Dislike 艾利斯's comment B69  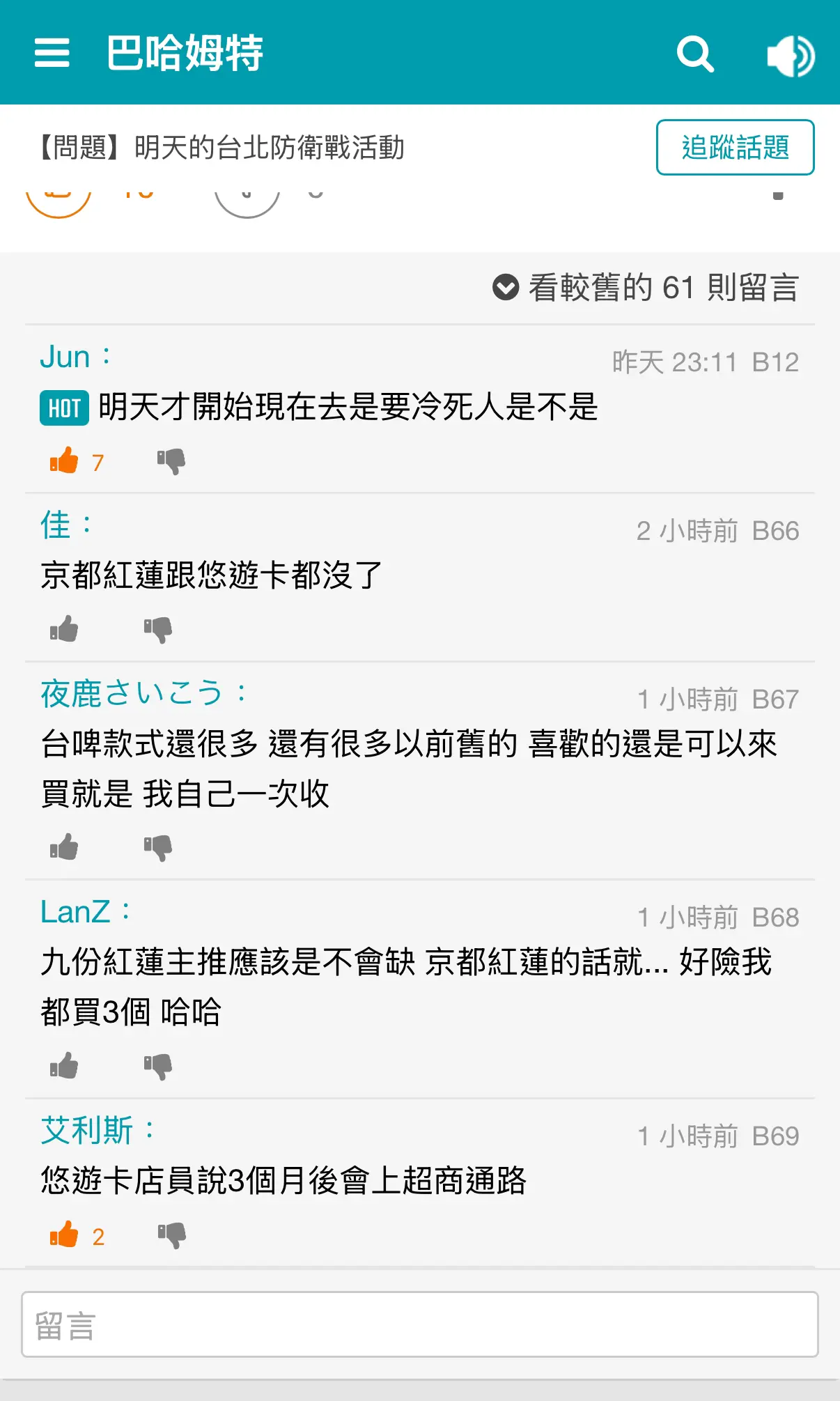tap(171, 1234)
